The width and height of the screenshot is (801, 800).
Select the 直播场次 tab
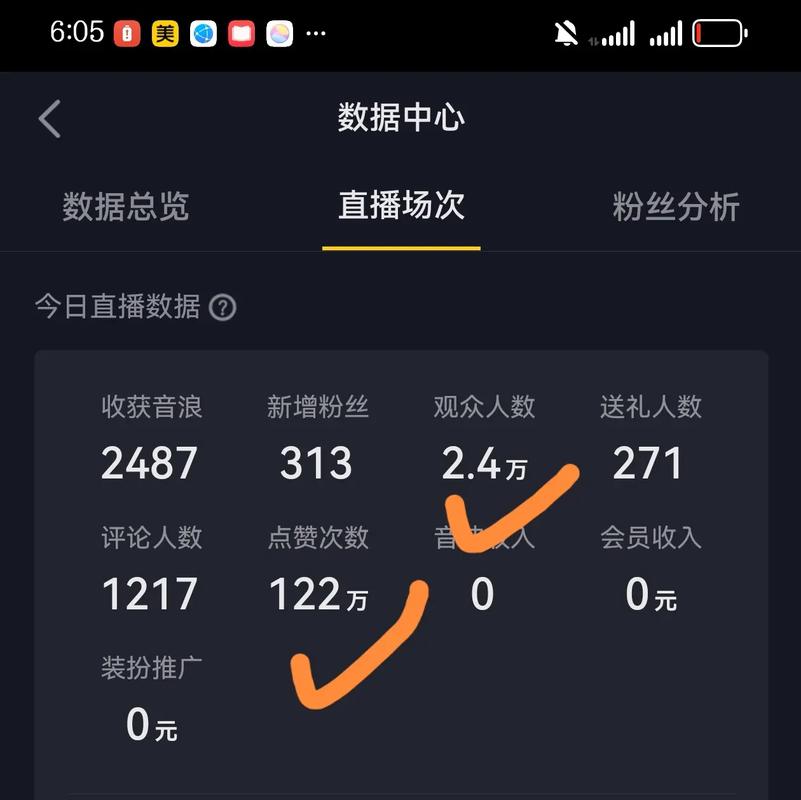pos(401,207)
